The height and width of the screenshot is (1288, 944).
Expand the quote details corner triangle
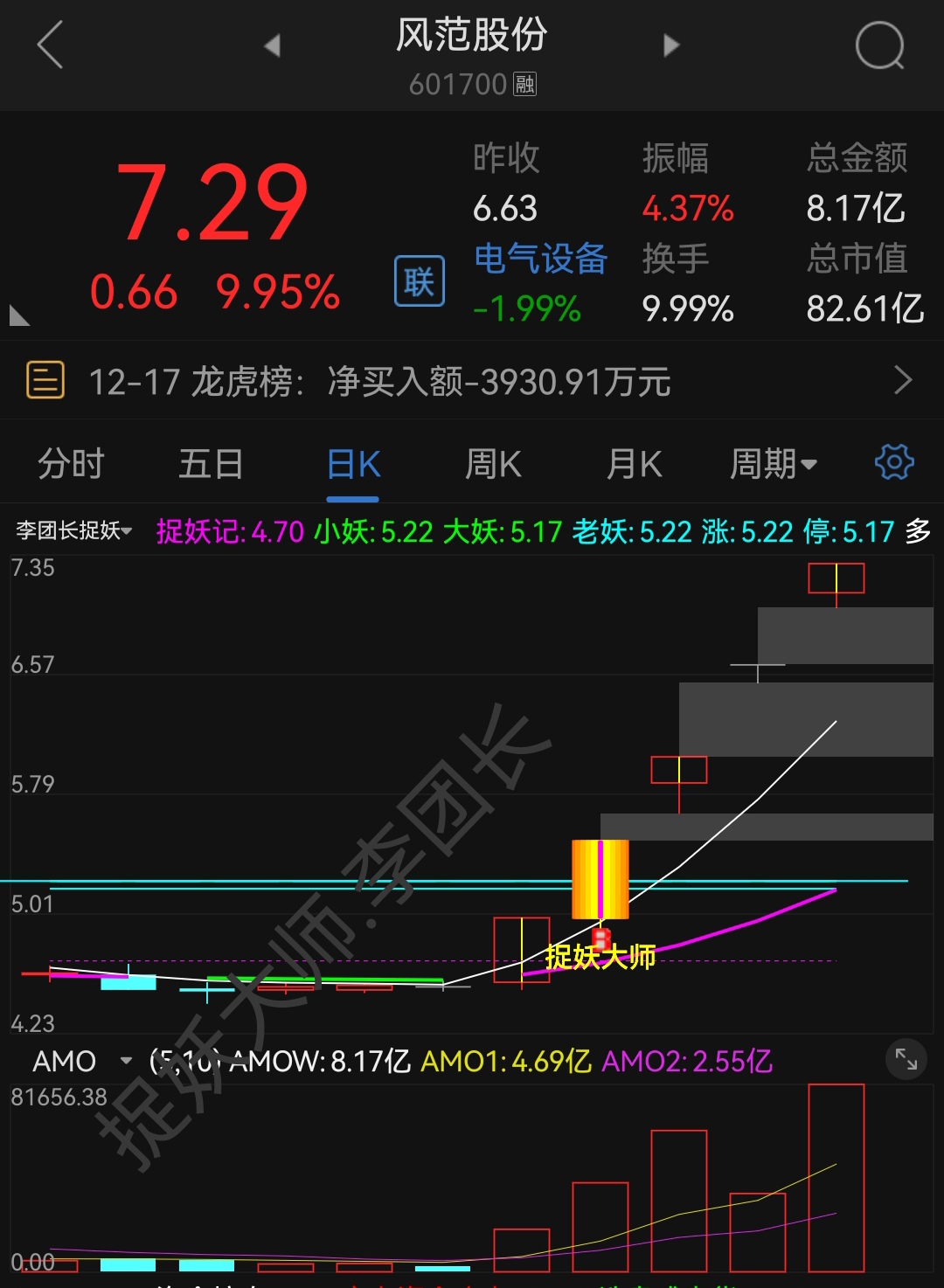pyautogui.click(x=19, y=315)
